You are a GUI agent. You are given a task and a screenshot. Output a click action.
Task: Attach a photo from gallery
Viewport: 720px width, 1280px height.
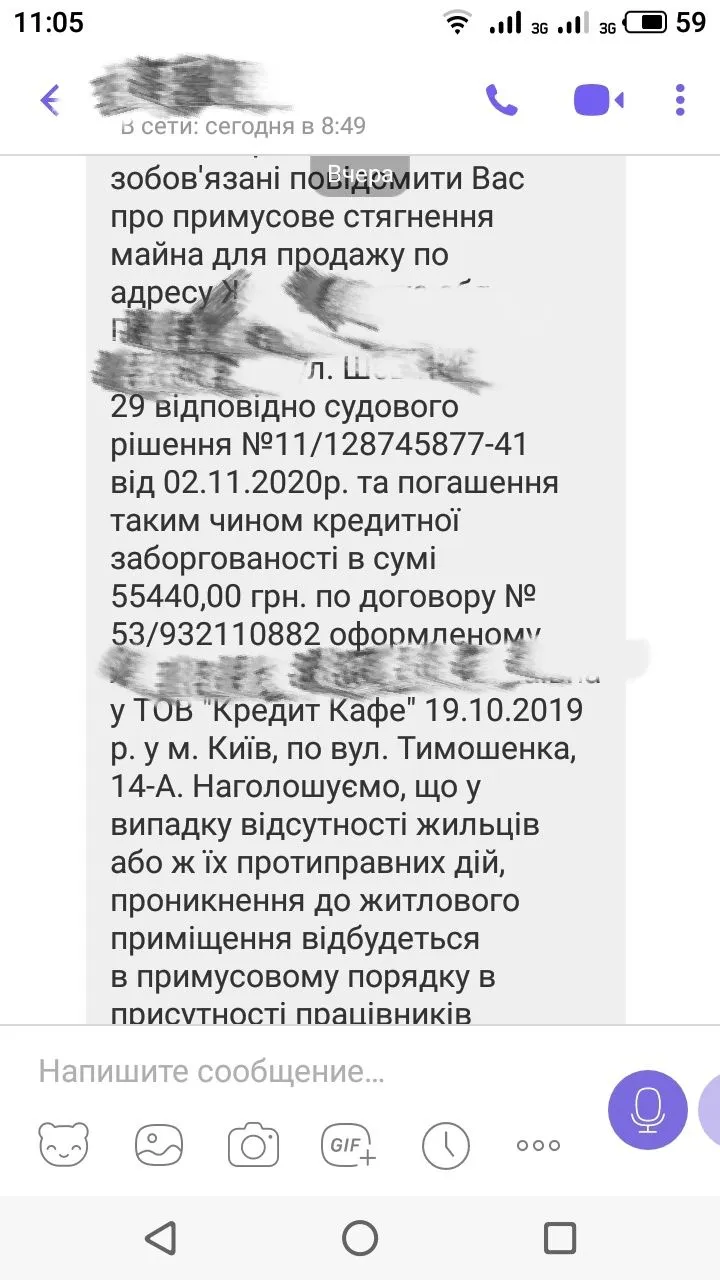(x=160, y=1146)
